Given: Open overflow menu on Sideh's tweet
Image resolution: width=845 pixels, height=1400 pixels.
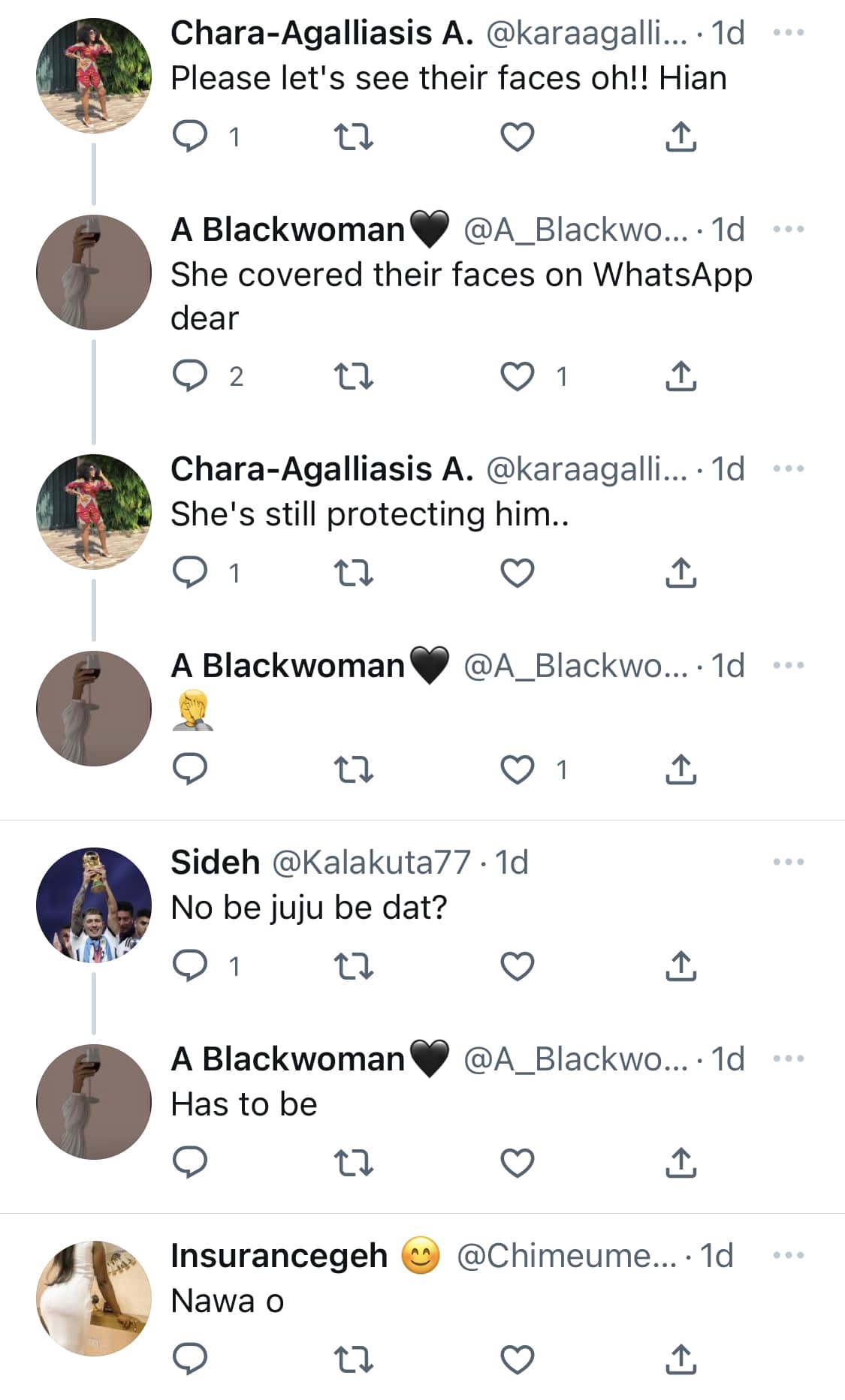Looking at the screenshot, I should pyautogui.click(x=788, y=862).
